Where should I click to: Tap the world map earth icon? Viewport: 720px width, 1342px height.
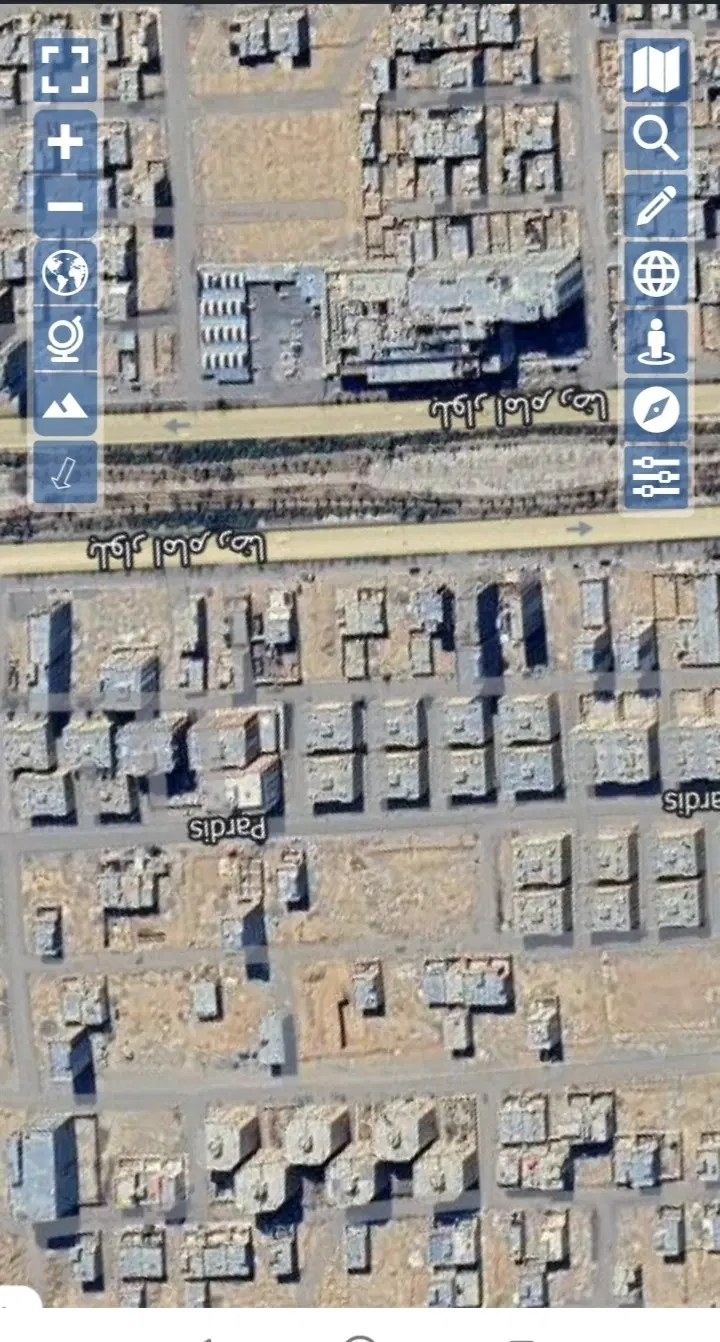(x=66, y=272)
